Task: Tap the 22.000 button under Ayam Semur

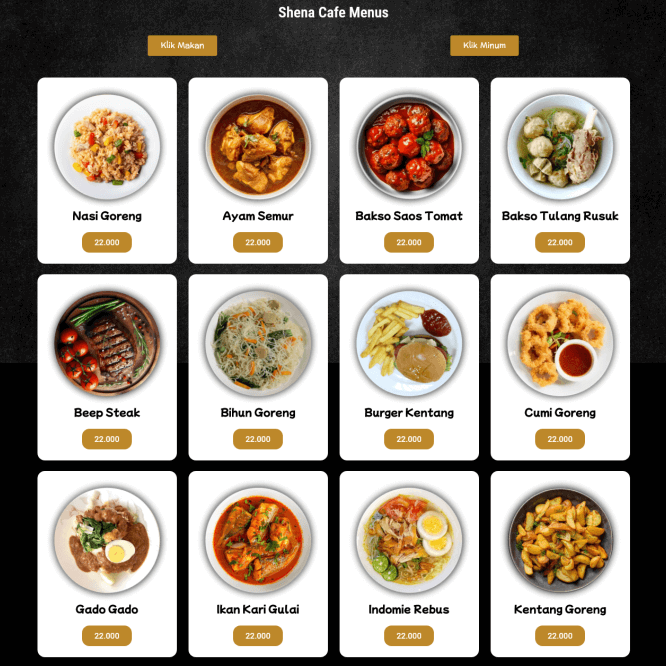Action: click(x=258, y=242)
